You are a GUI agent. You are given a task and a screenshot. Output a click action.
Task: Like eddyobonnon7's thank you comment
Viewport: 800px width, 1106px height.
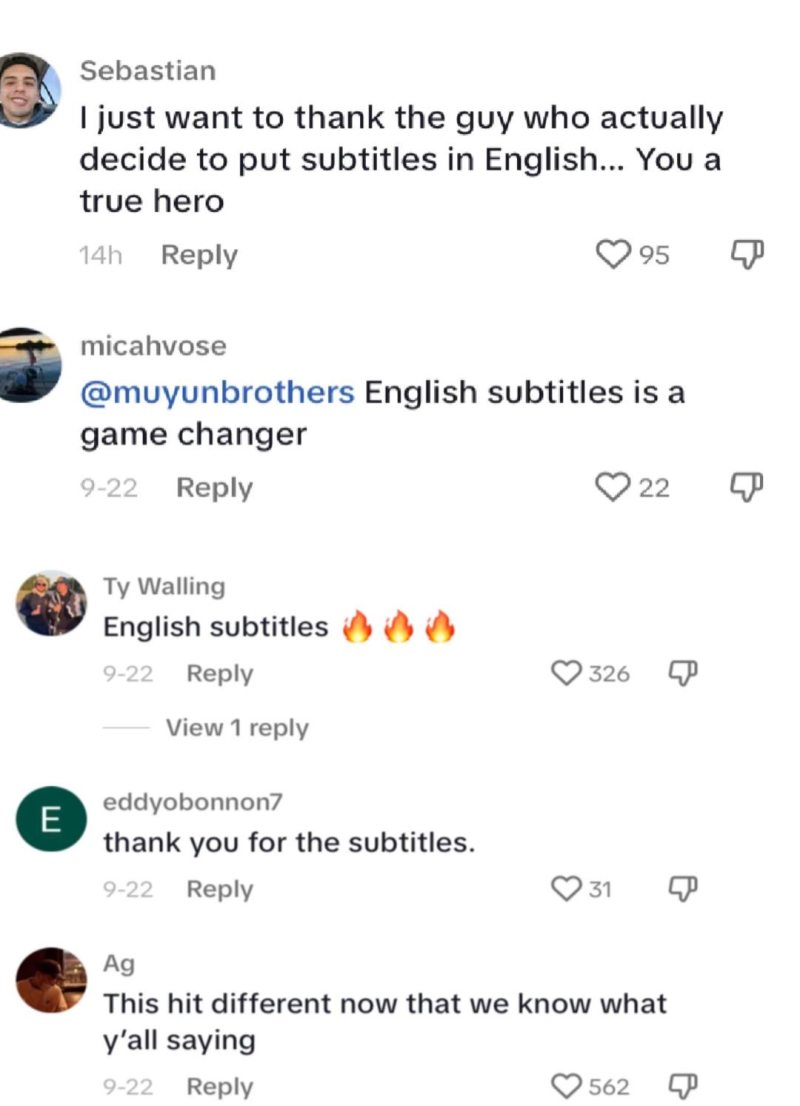tap(567, 888)
